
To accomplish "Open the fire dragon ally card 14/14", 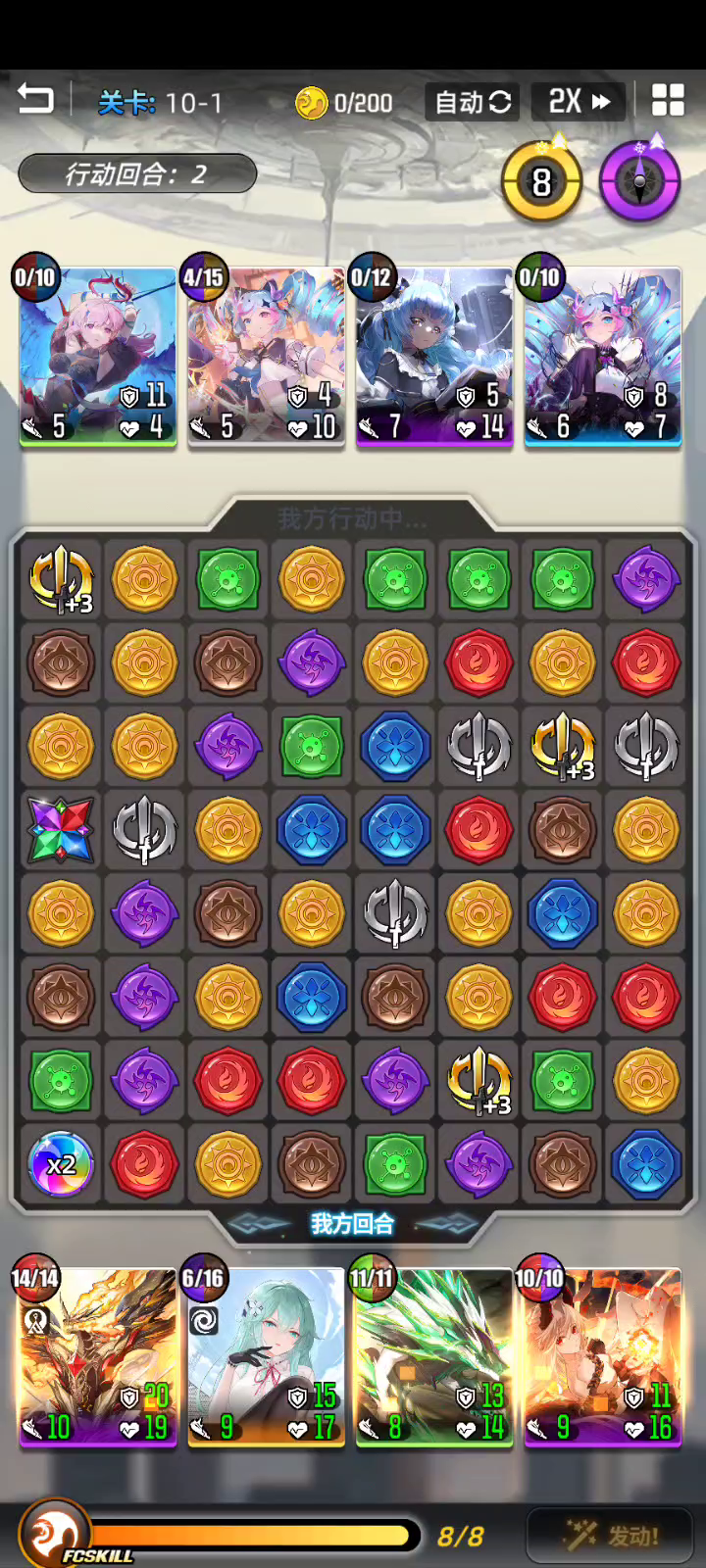I will (97, 1358).
